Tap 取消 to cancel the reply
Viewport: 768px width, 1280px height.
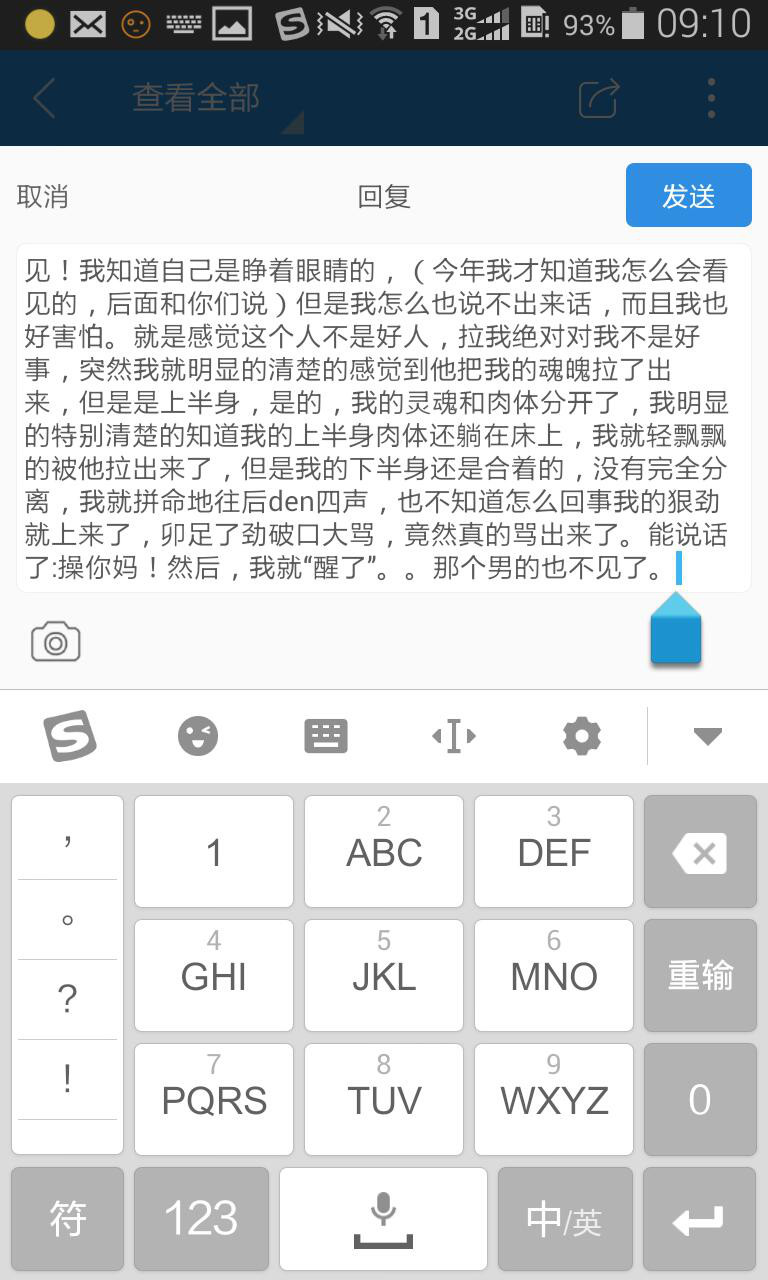tap(43, 196)
